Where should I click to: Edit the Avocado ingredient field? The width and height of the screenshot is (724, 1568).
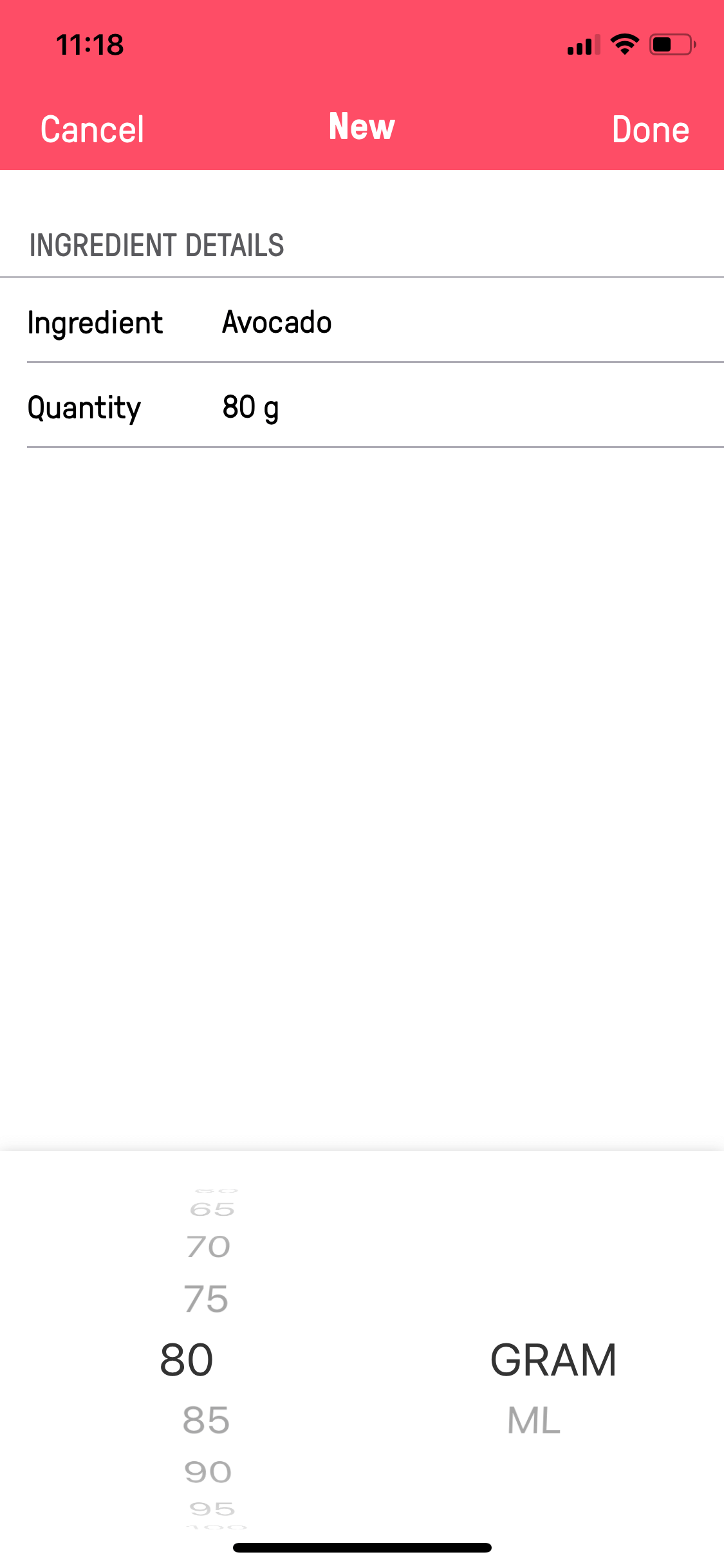tap(375, 321)
